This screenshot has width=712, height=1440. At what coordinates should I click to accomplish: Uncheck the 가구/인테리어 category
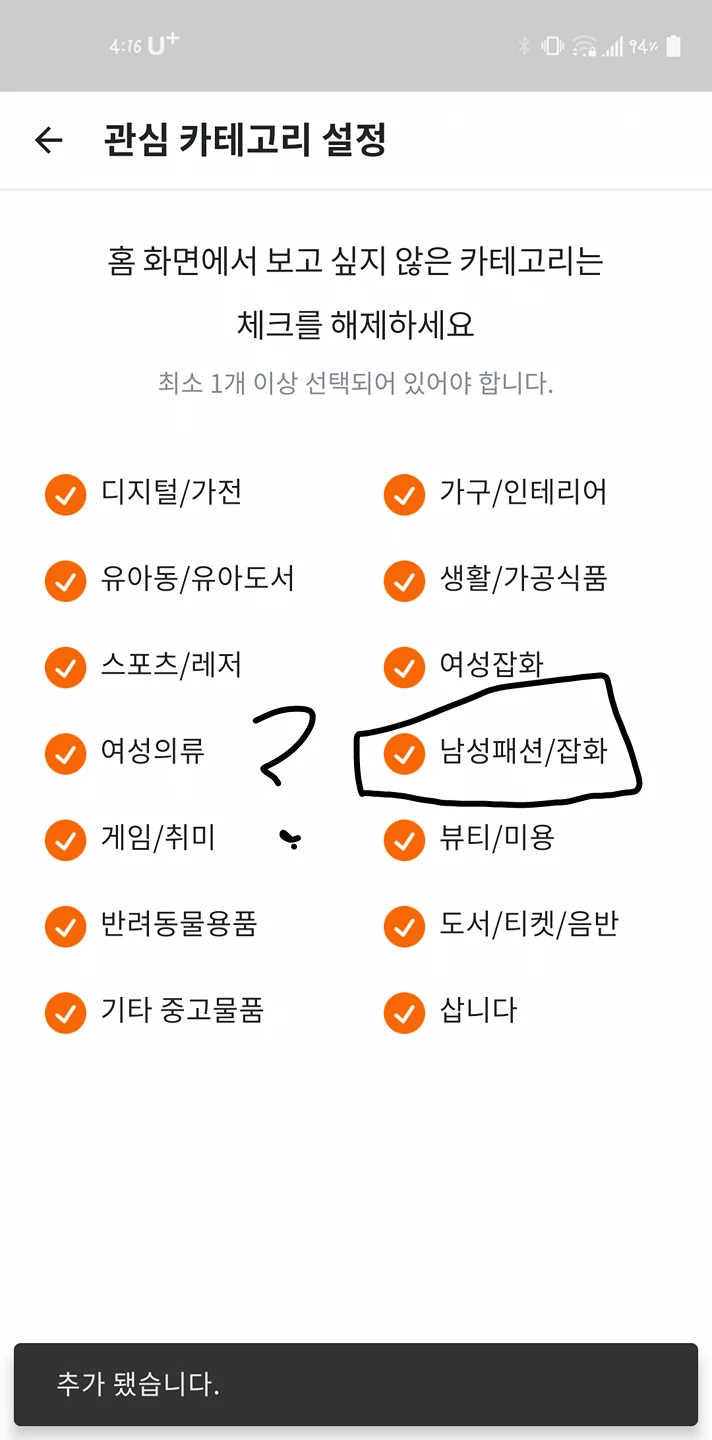(404, 494)
